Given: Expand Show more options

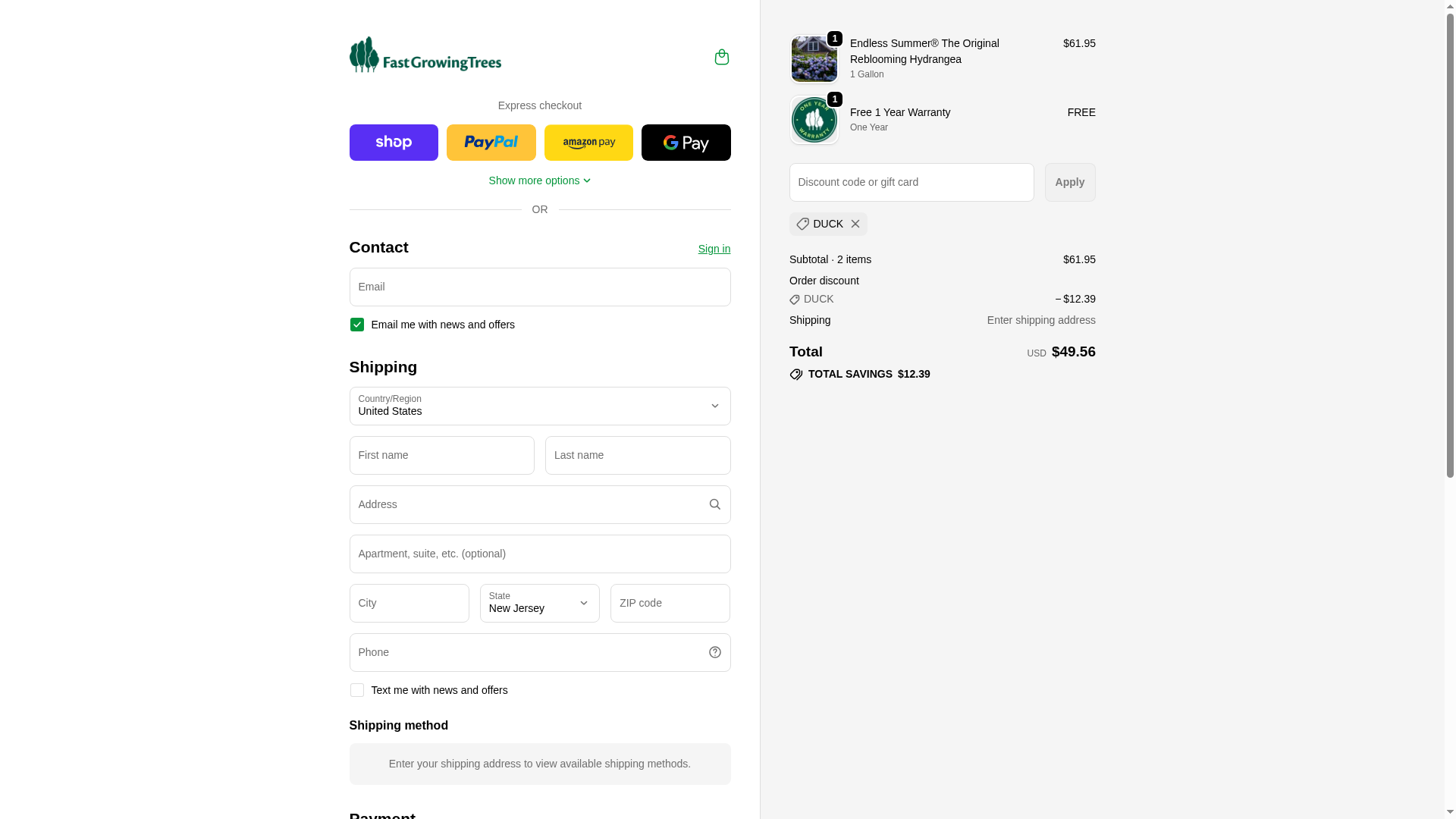Looking at the screenshot, I should click(x=539, y=180).
